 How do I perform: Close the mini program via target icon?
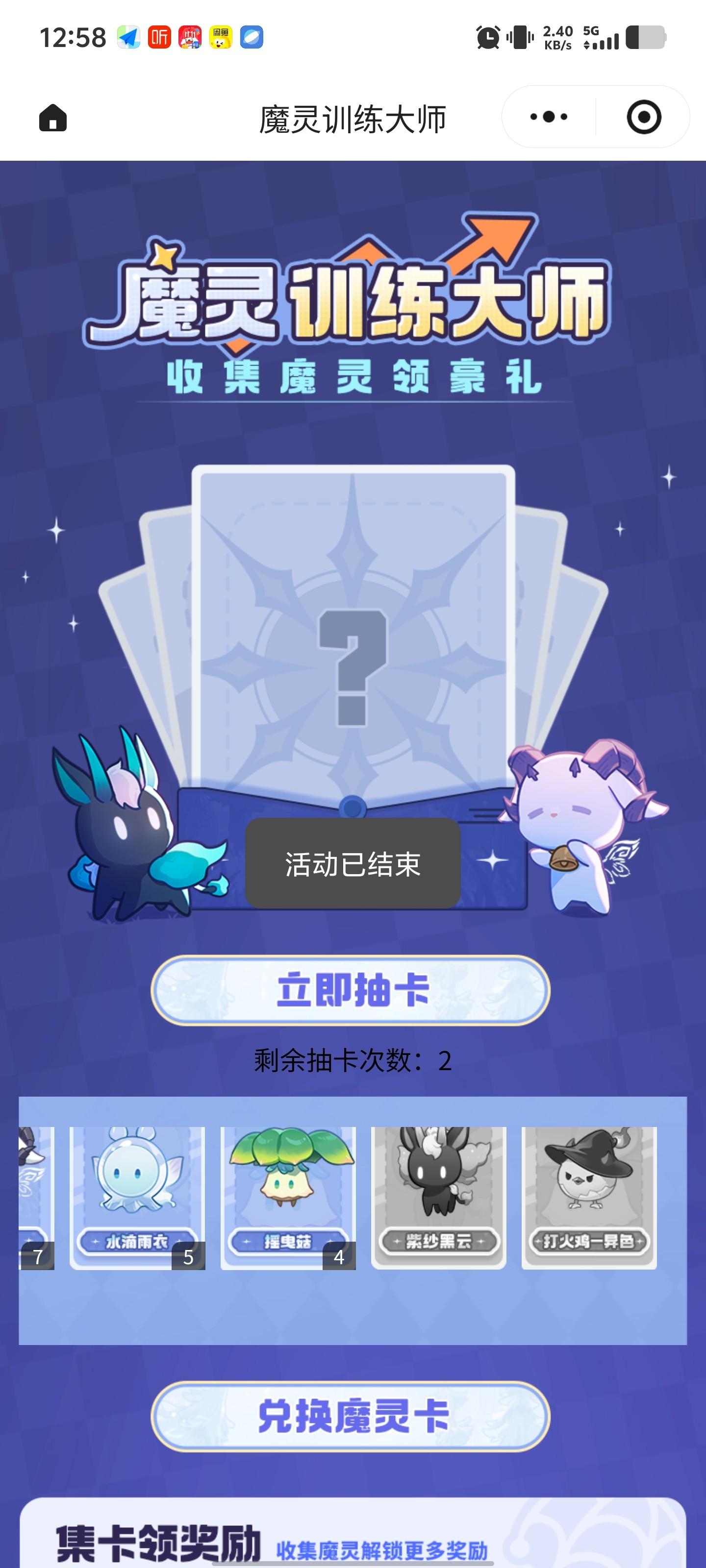pyautogui.click(x=643, y=117)
